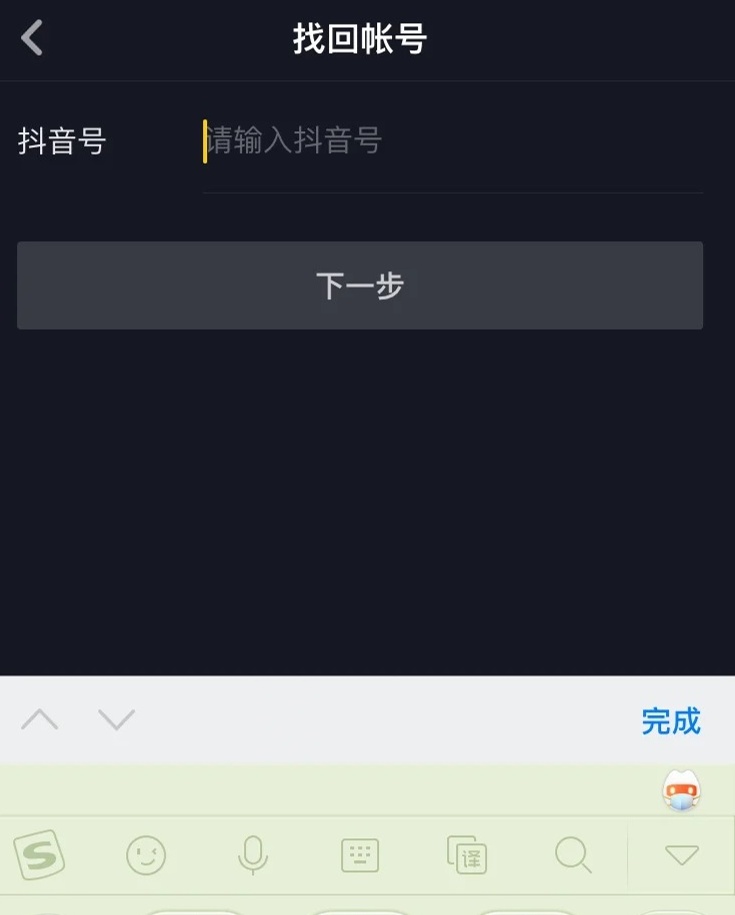Screen dimensions: 735x915
Task: Tap the 下一步 button
Action: (360, 285)
